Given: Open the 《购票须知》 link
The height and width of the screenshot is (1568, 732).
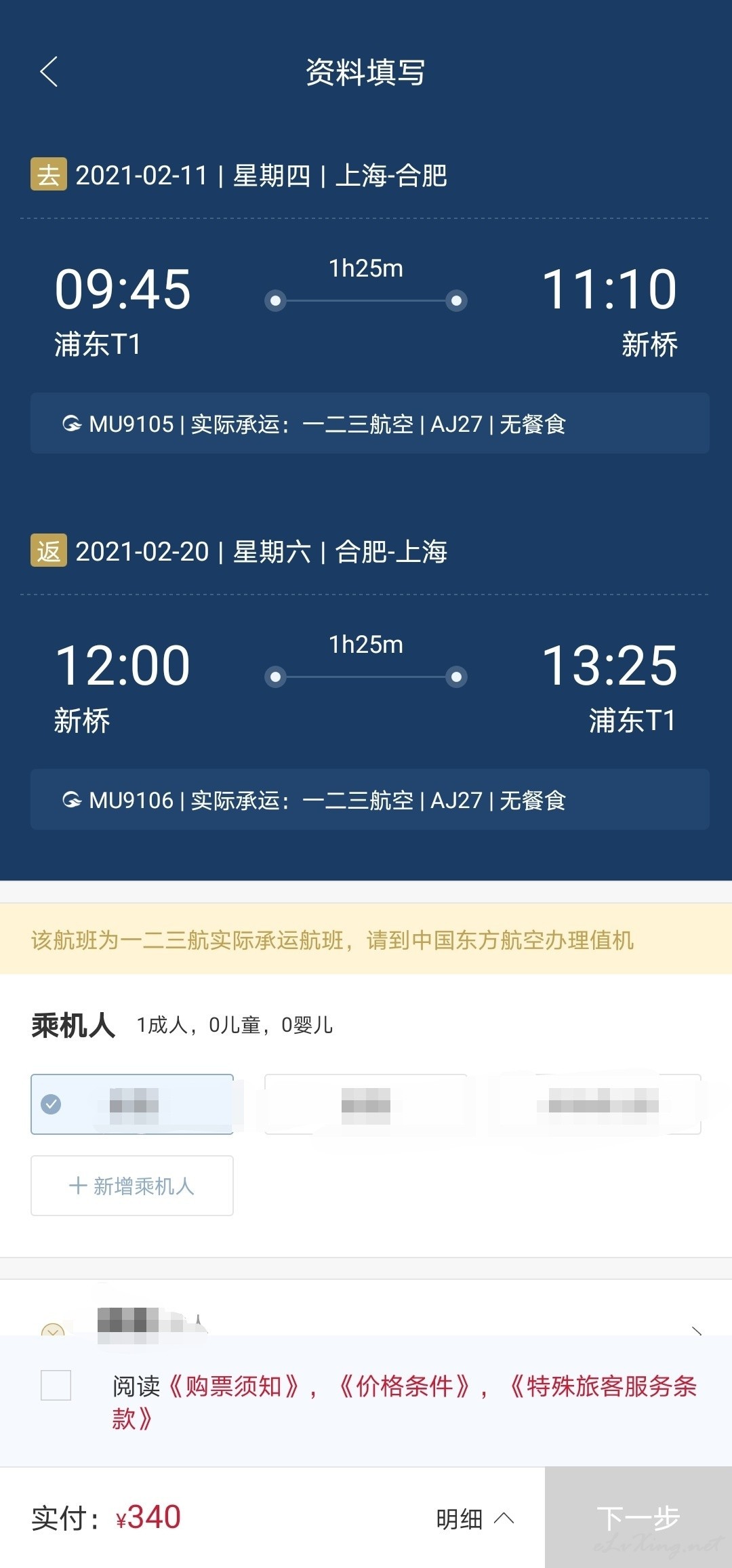Looking at the screenshot, I should coord(232,1386).
